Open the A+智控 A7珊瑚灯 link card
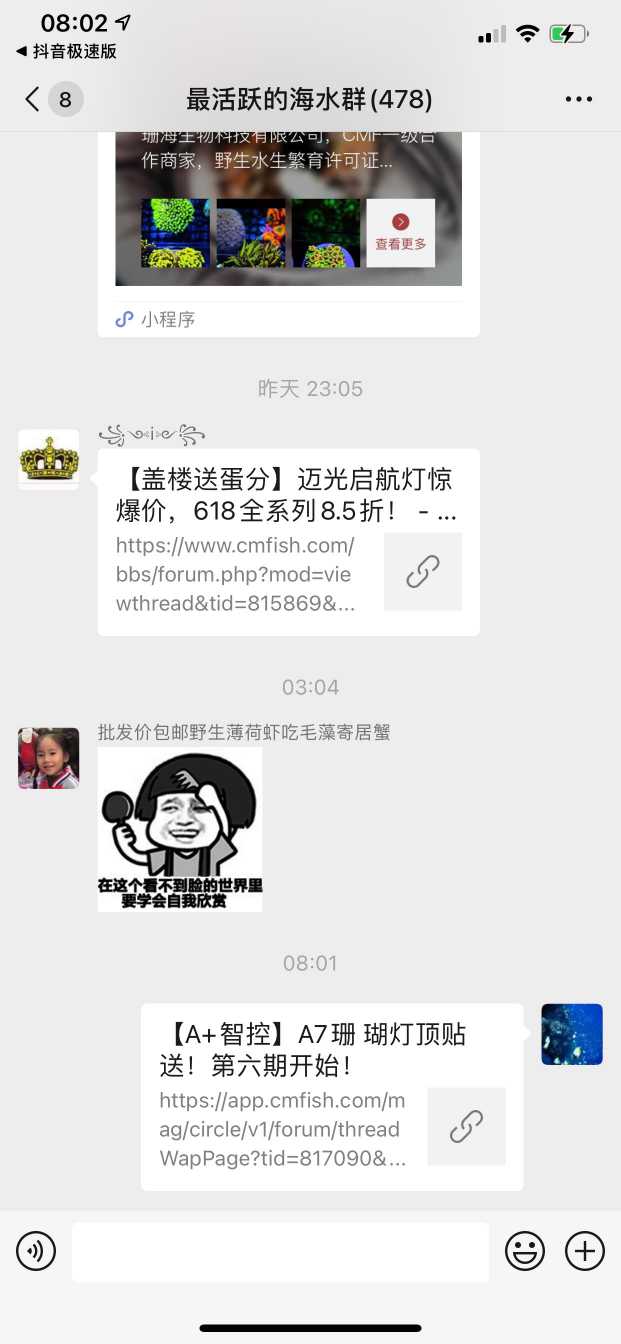The image size is (621, 1344). [332, 1097]
